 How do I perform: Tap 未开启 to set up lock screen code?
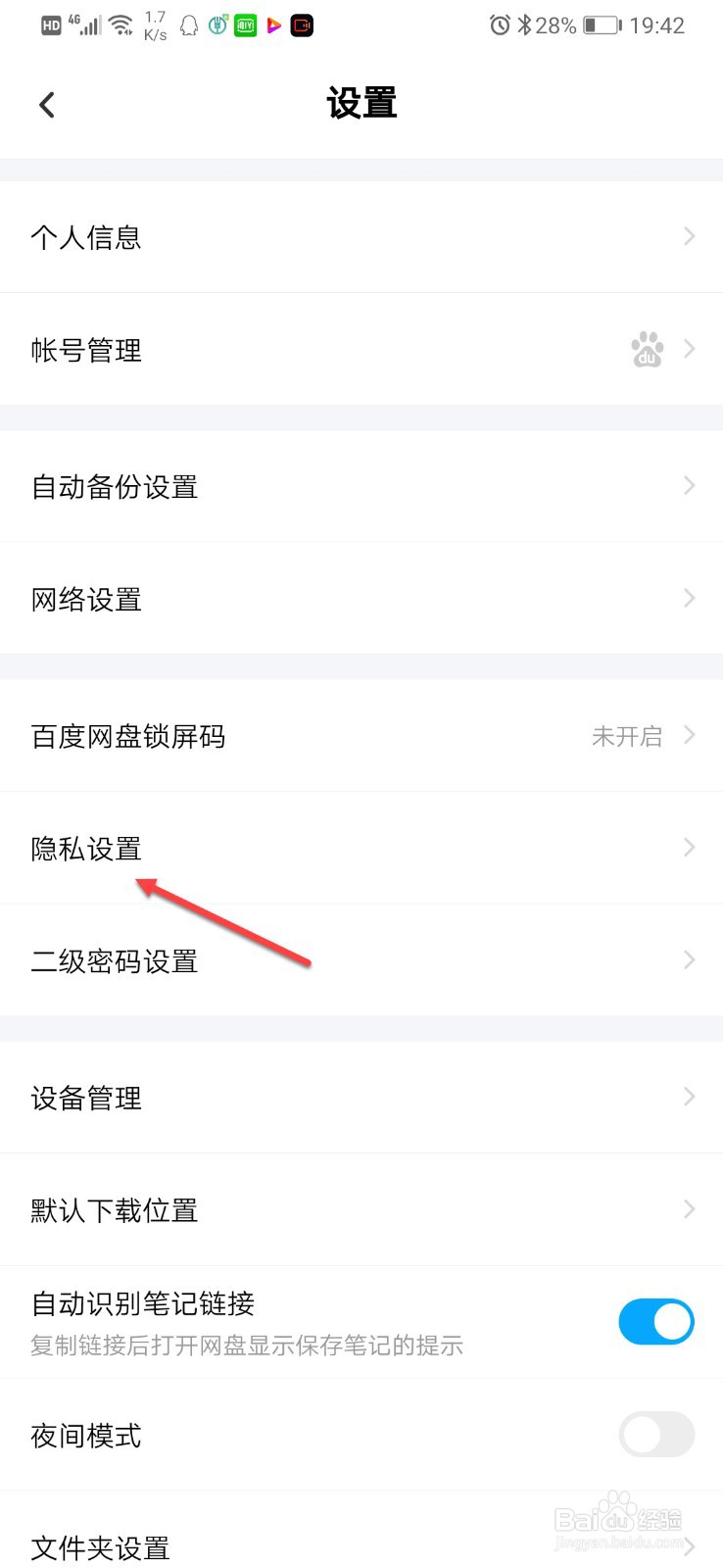[x=626, y=736]
